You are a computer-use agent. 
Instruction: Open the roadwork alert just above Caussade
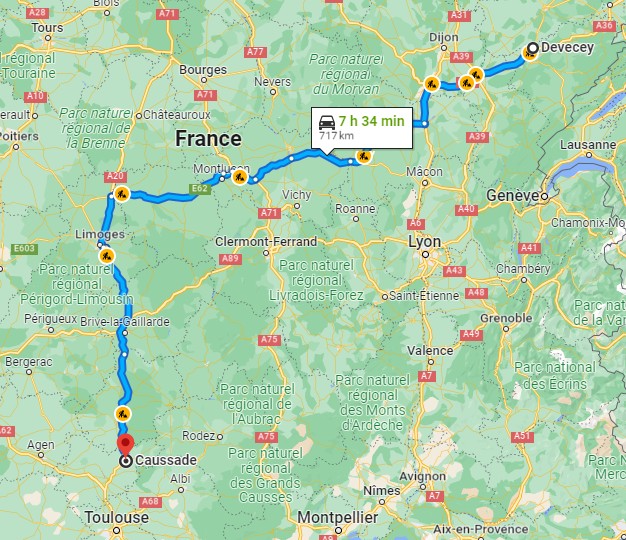pos(119,412)
